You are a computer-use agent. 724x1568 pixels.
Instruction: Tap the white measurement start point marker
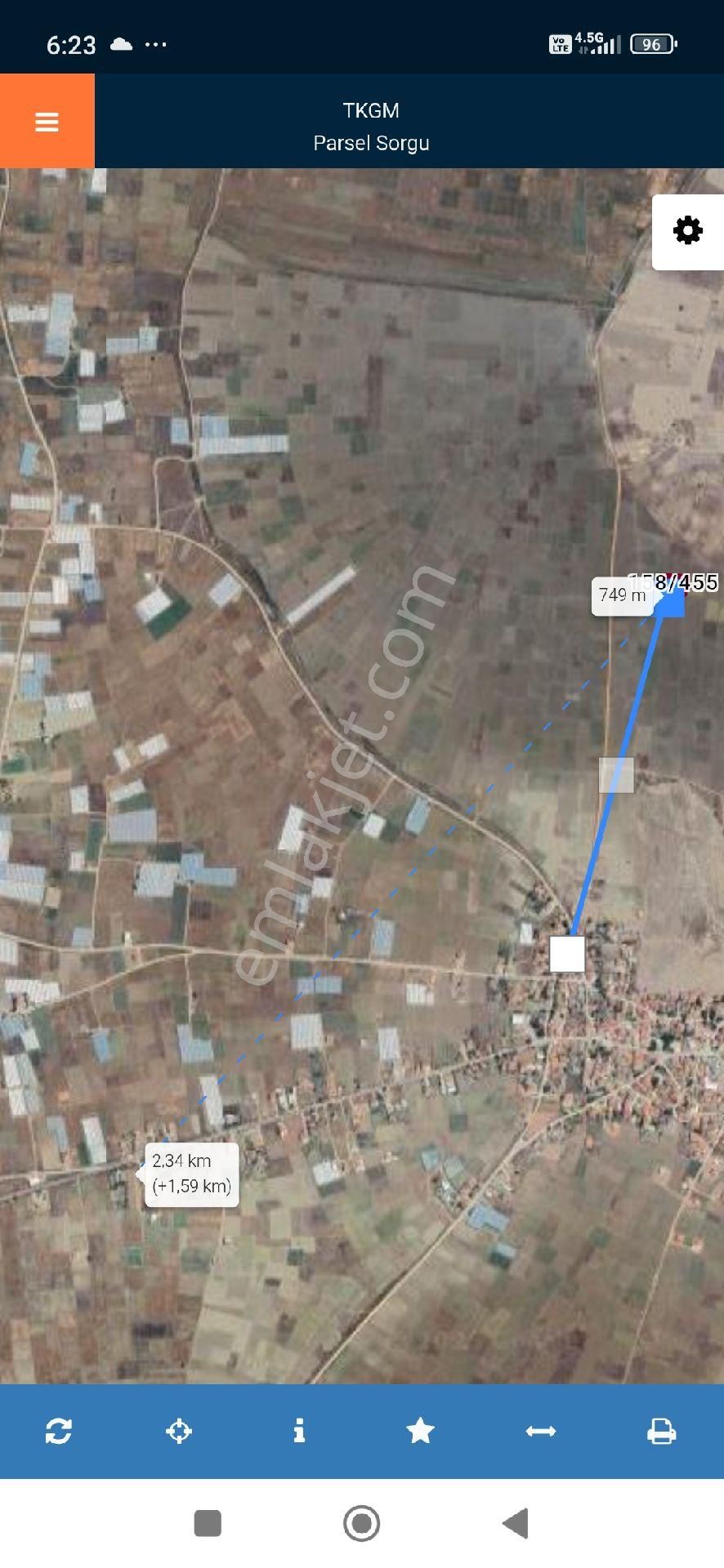tap(567, 954)
